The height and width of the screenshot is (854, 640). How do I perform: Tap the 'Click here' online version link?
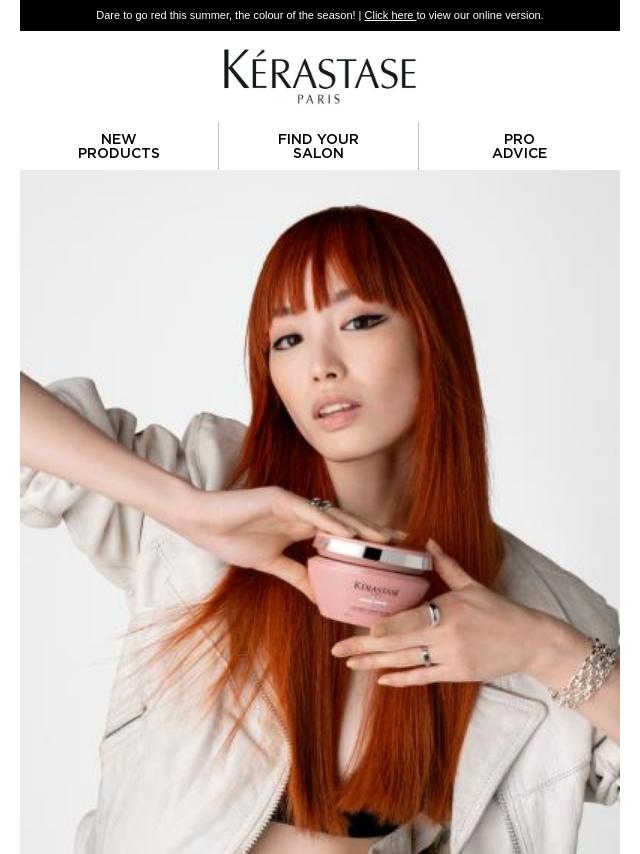click(x=389, y=16)
